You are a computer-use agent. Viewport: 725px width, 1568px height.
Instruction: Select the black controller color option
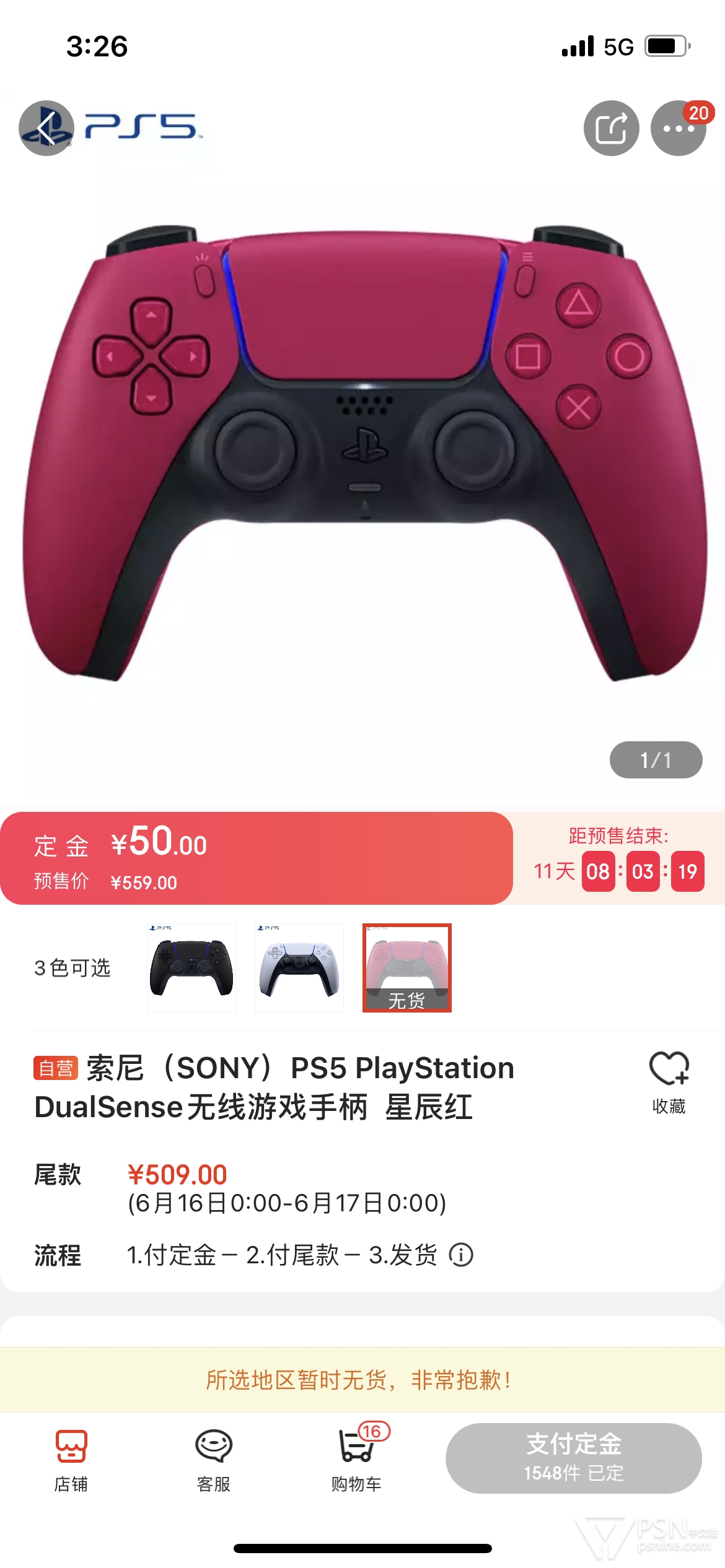[191, 967]
